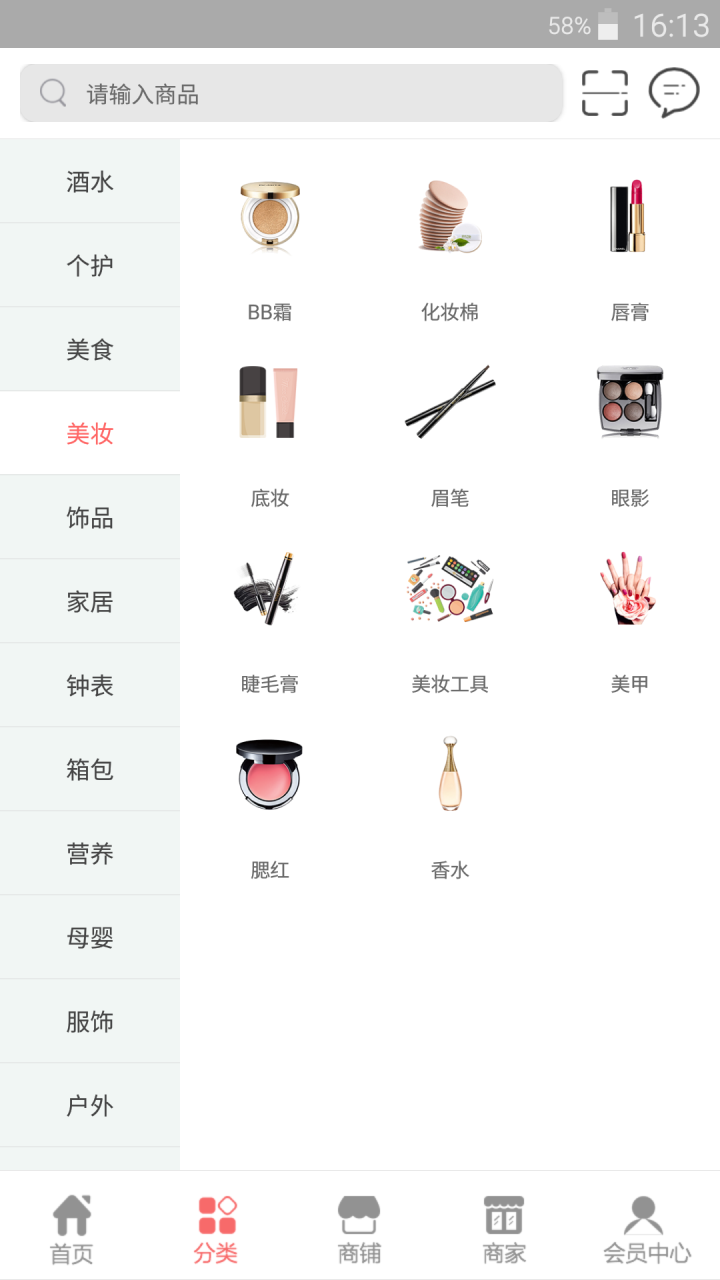Viewport: 720px width, 1280px height.
Task: Open the messages chat bubble
Action: 673,93
